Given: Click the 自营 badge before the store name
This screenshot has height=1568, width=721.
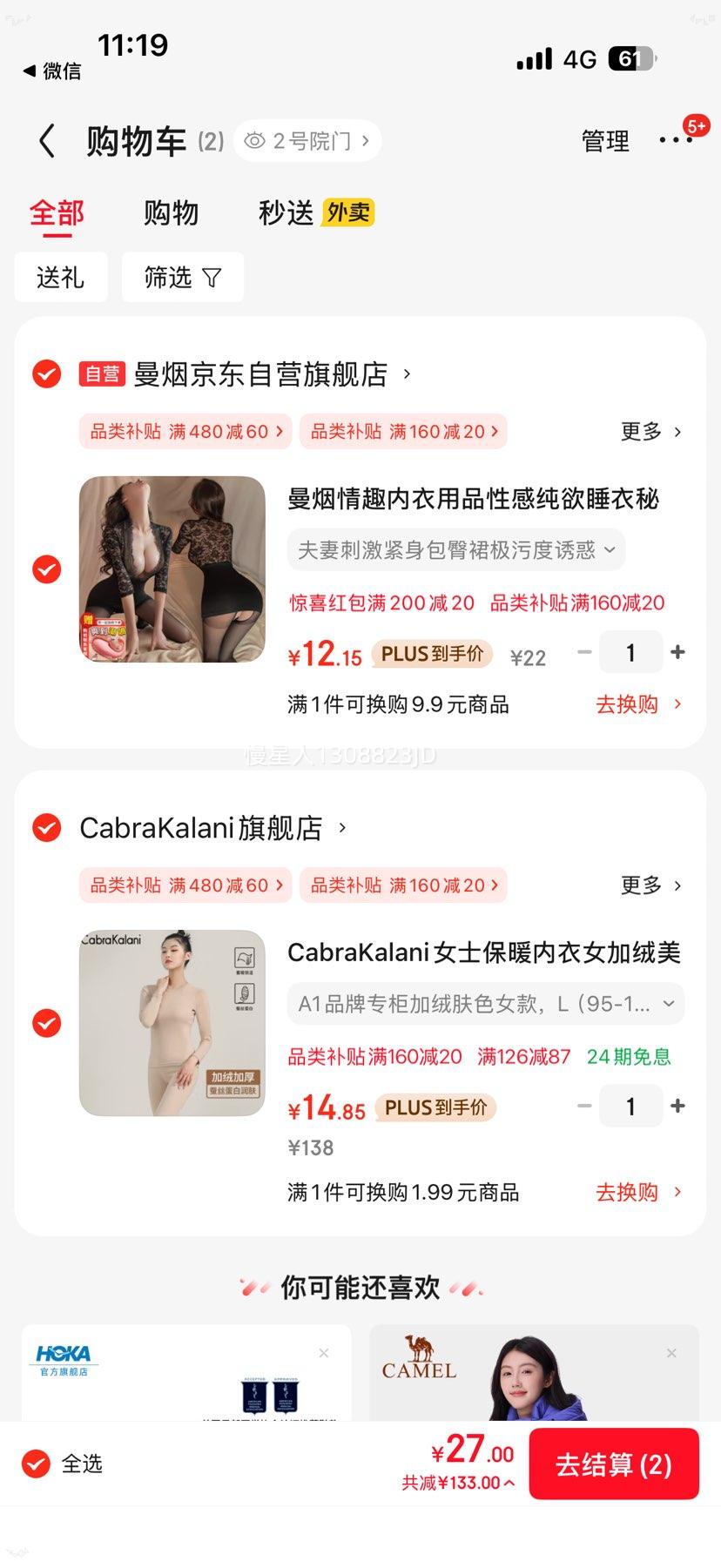Looking at the screenshot, I should 102,373.
